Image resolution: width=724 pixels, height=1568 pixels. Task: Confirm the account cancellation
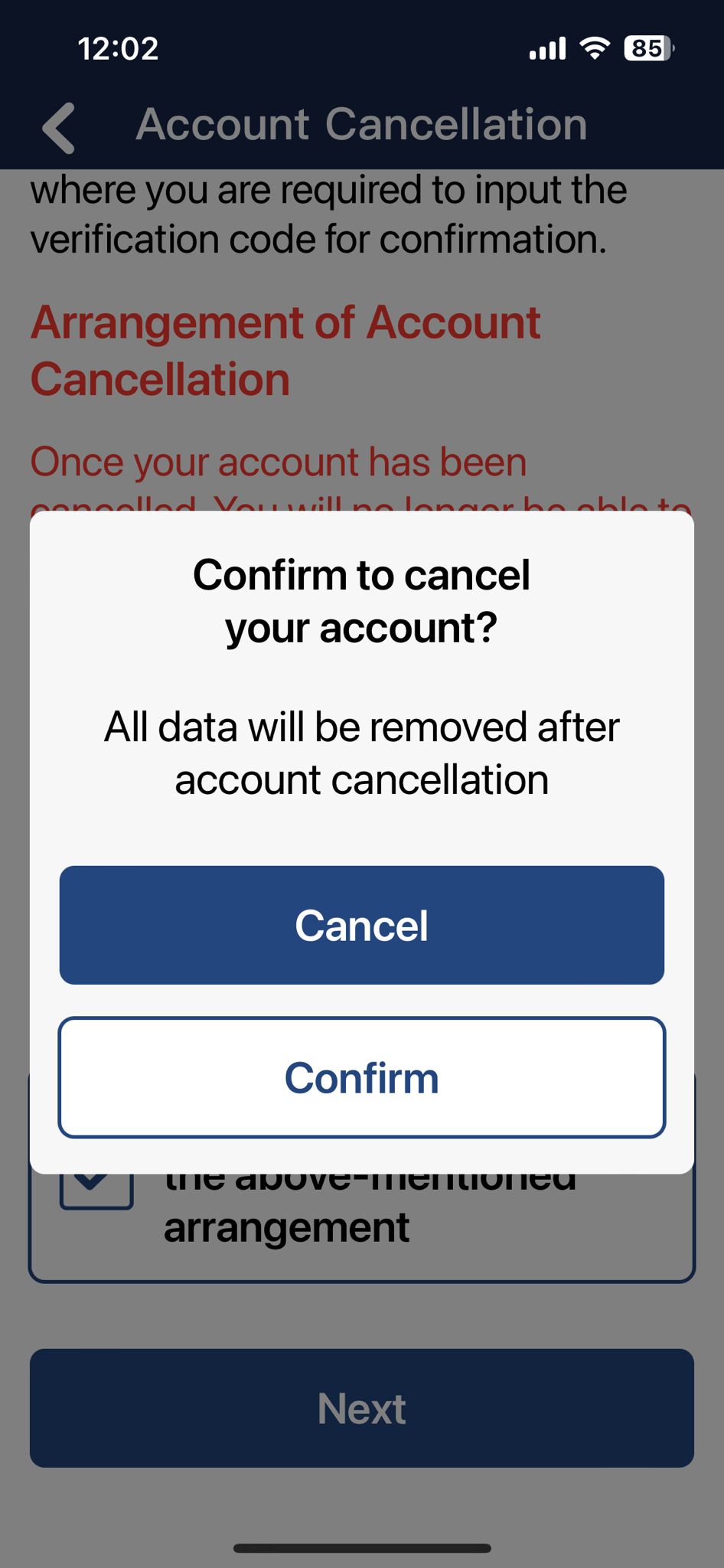(x=362, y=1077)
